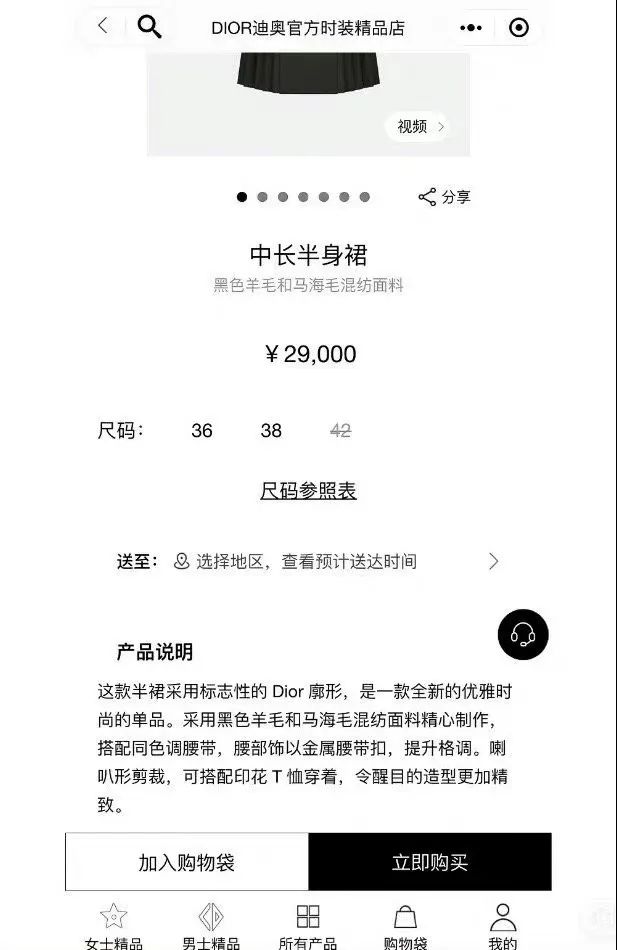The height and width of the screenshot is (950, 617).
Task: Open search with the magnifier icon
Action: tap(149, 27)
